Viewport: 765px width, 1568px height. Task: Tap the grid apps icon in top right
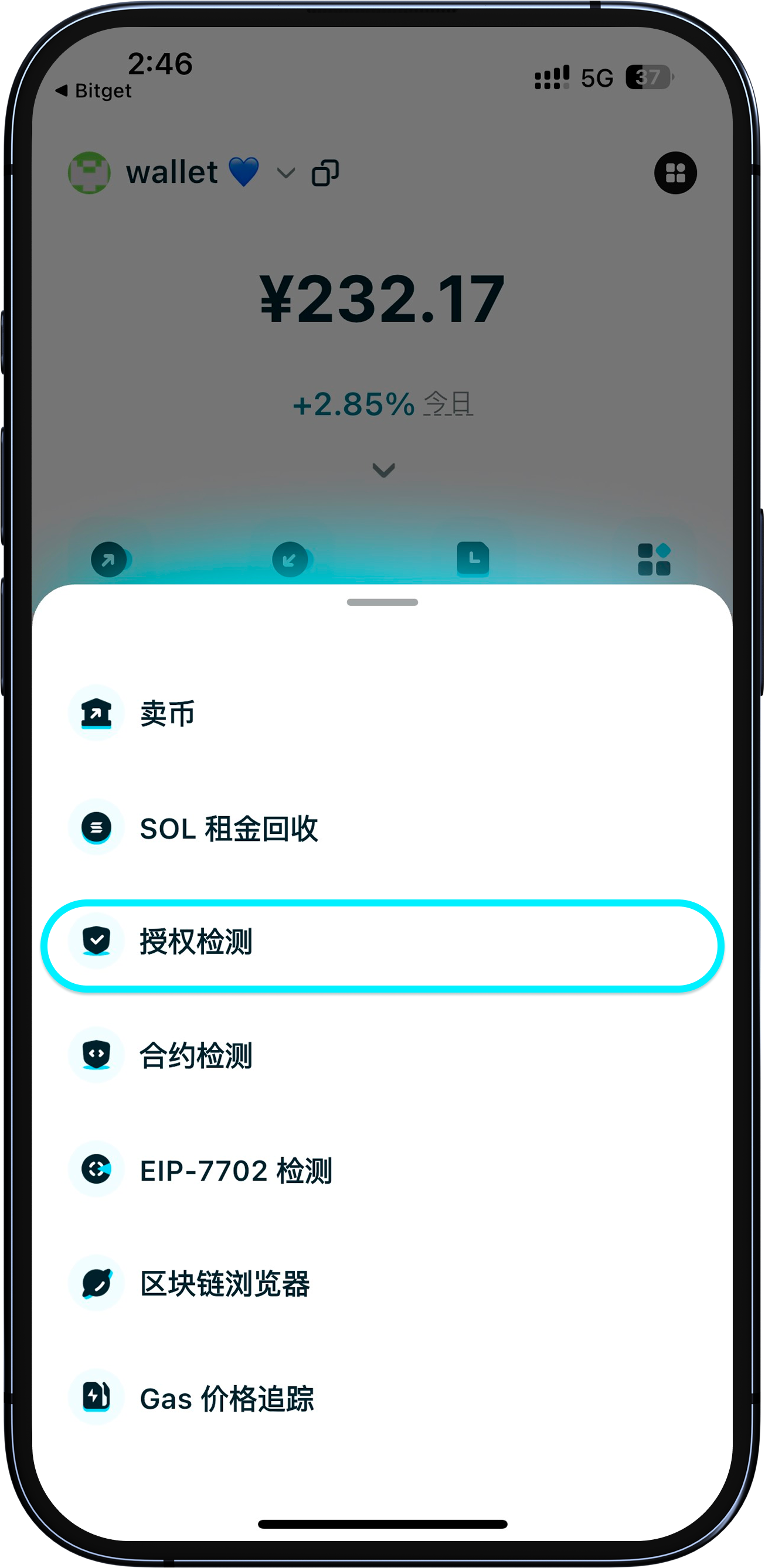[x=675, y=173]
